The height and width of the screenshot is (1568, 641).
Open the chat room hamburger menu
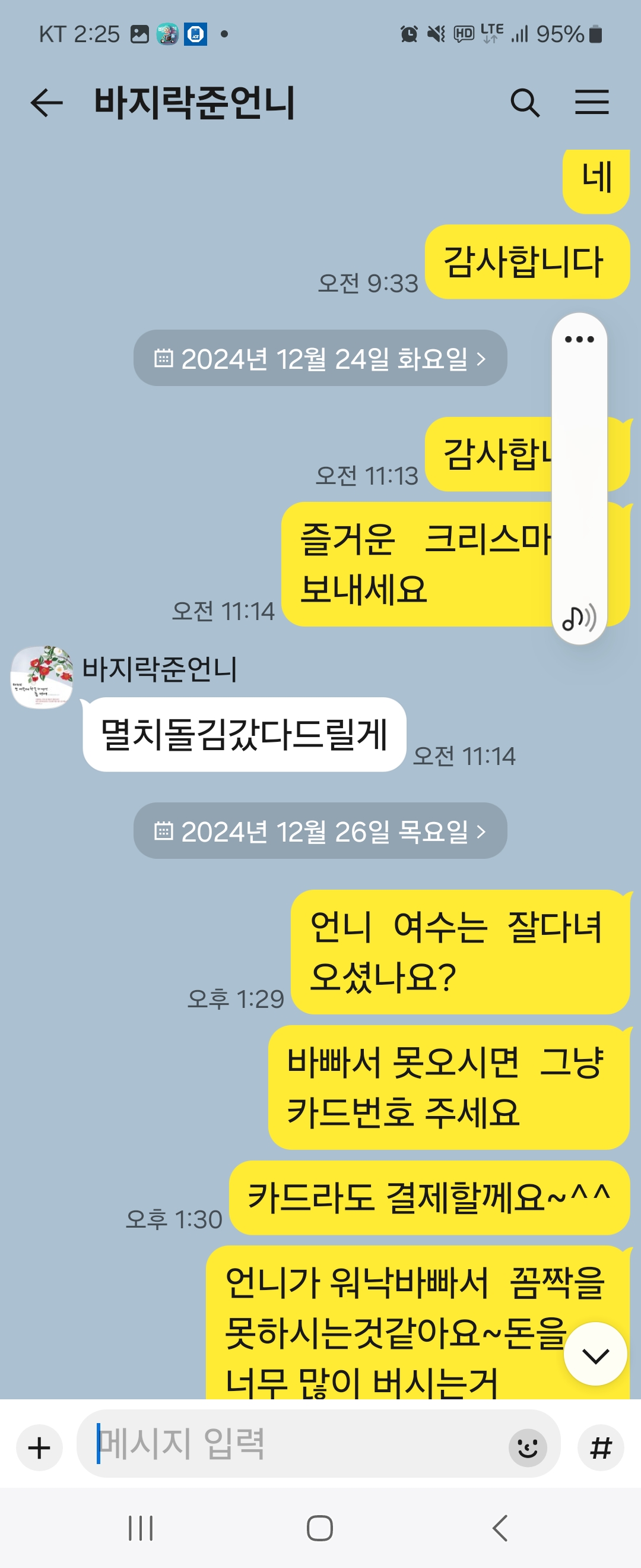592,102
